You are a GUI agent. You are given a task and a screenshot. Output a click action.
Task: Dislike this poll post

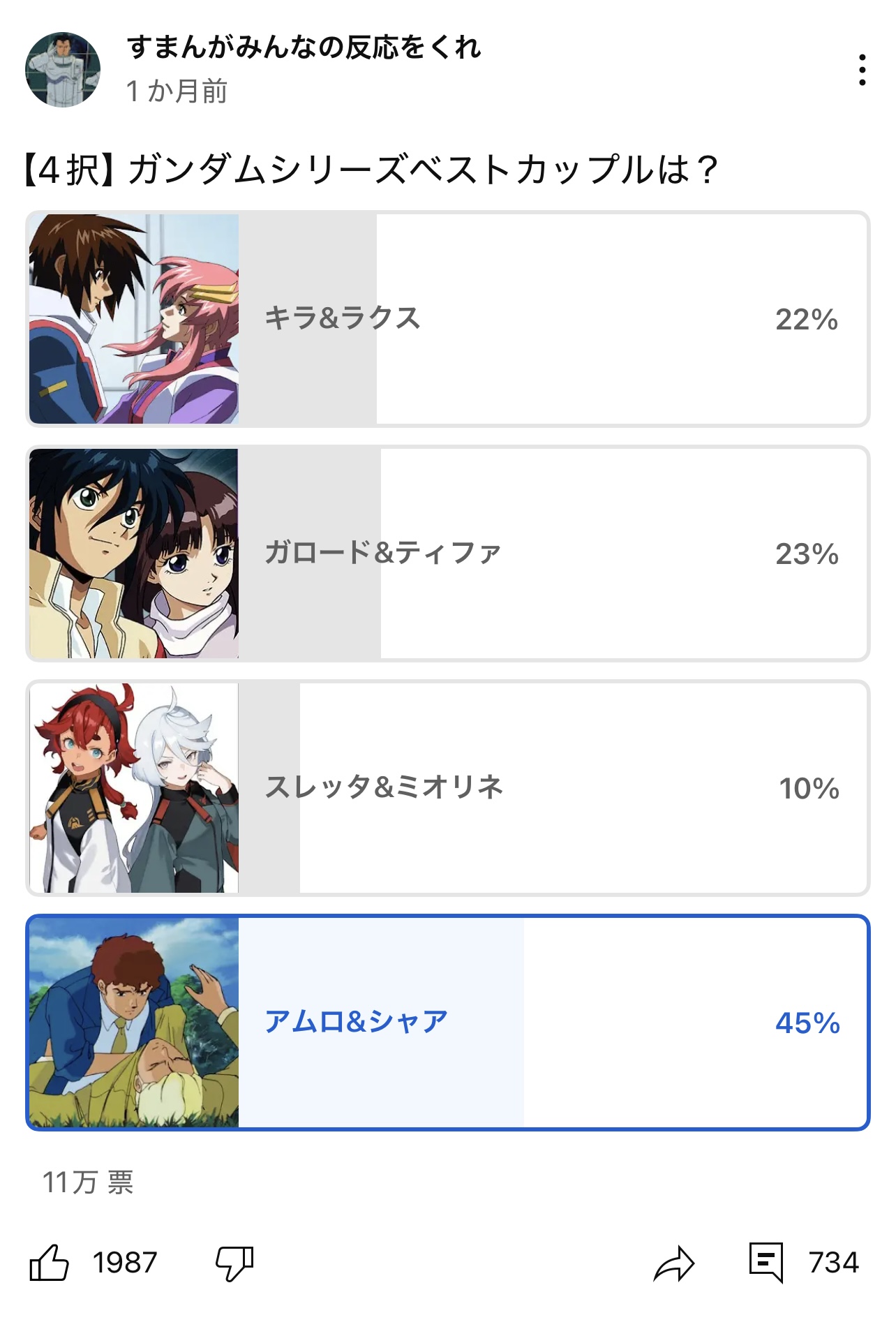[x=234, y=1263]
